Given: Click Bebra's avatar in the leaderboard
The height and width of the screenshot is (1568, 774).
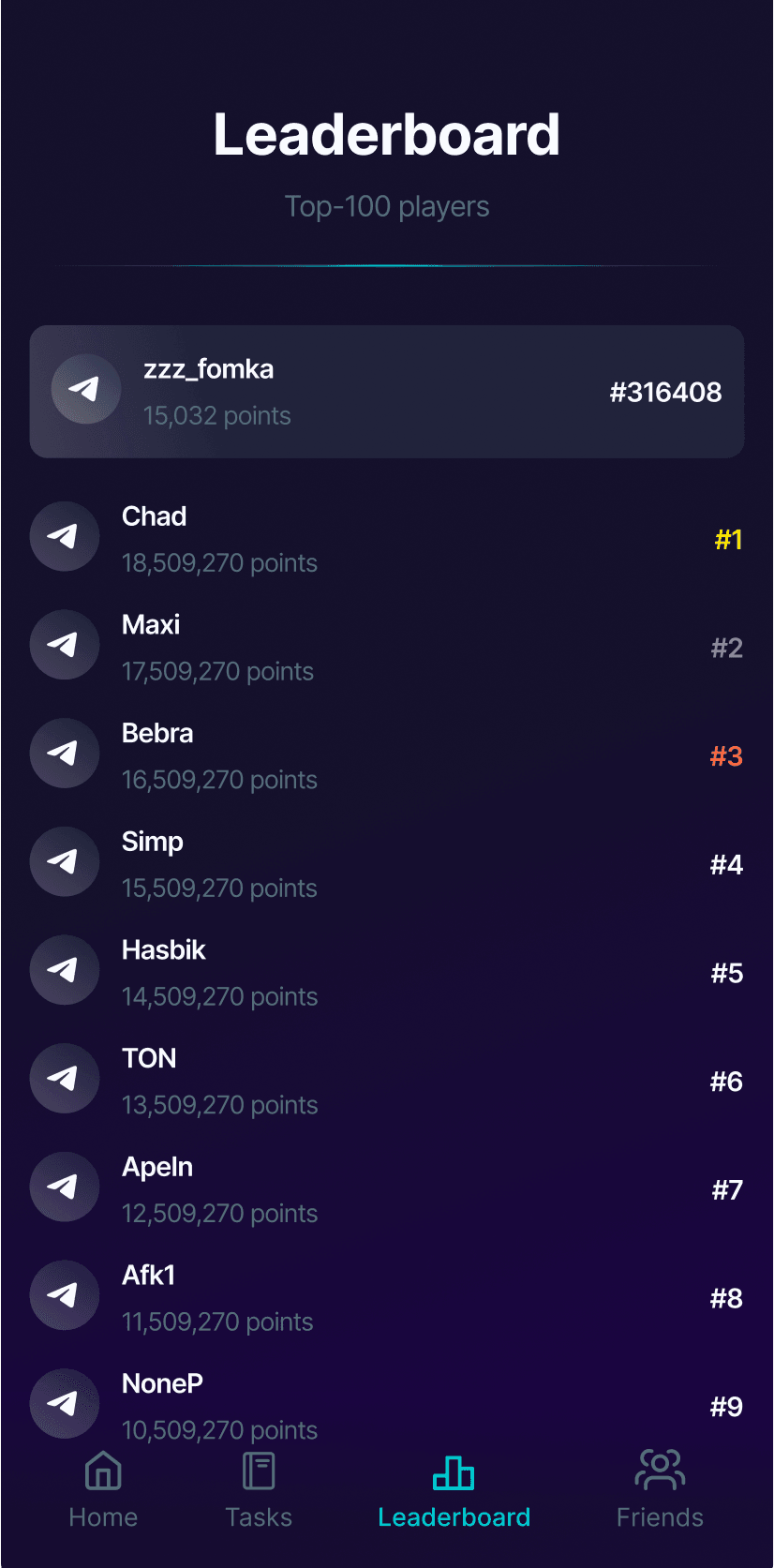Looking at the screenshot, I should [x=64, y=753].
